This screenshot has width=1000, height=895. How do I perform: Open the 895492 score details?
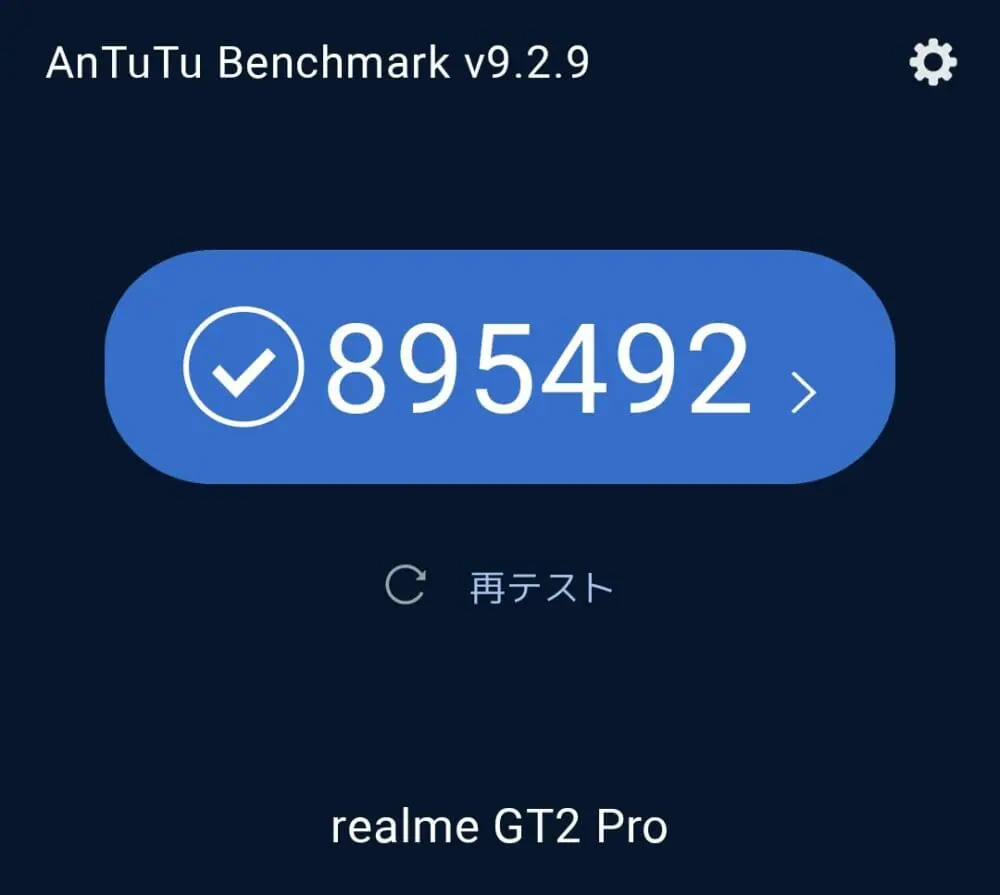click(x=500, y=368)
